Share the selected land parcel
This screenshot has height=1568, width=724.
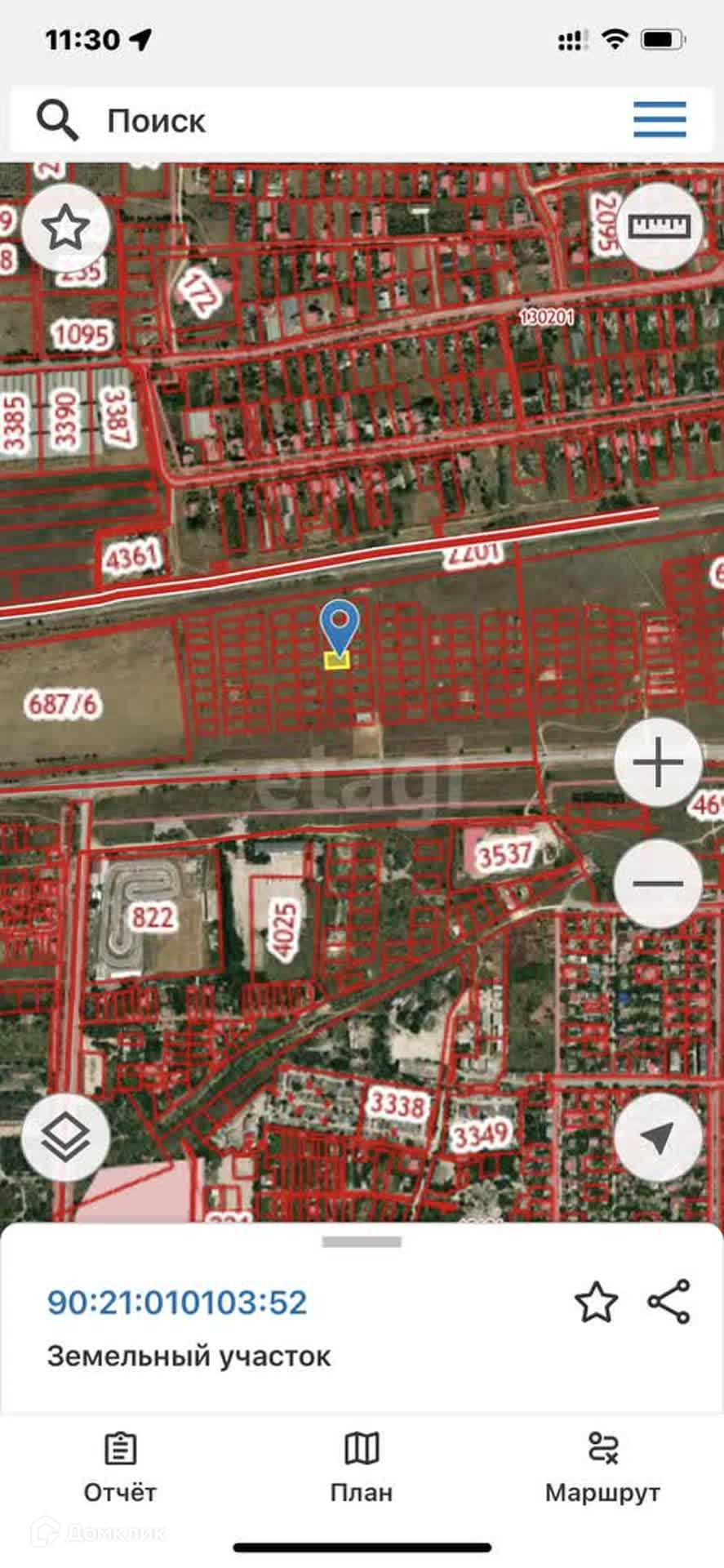point(669,1302)
